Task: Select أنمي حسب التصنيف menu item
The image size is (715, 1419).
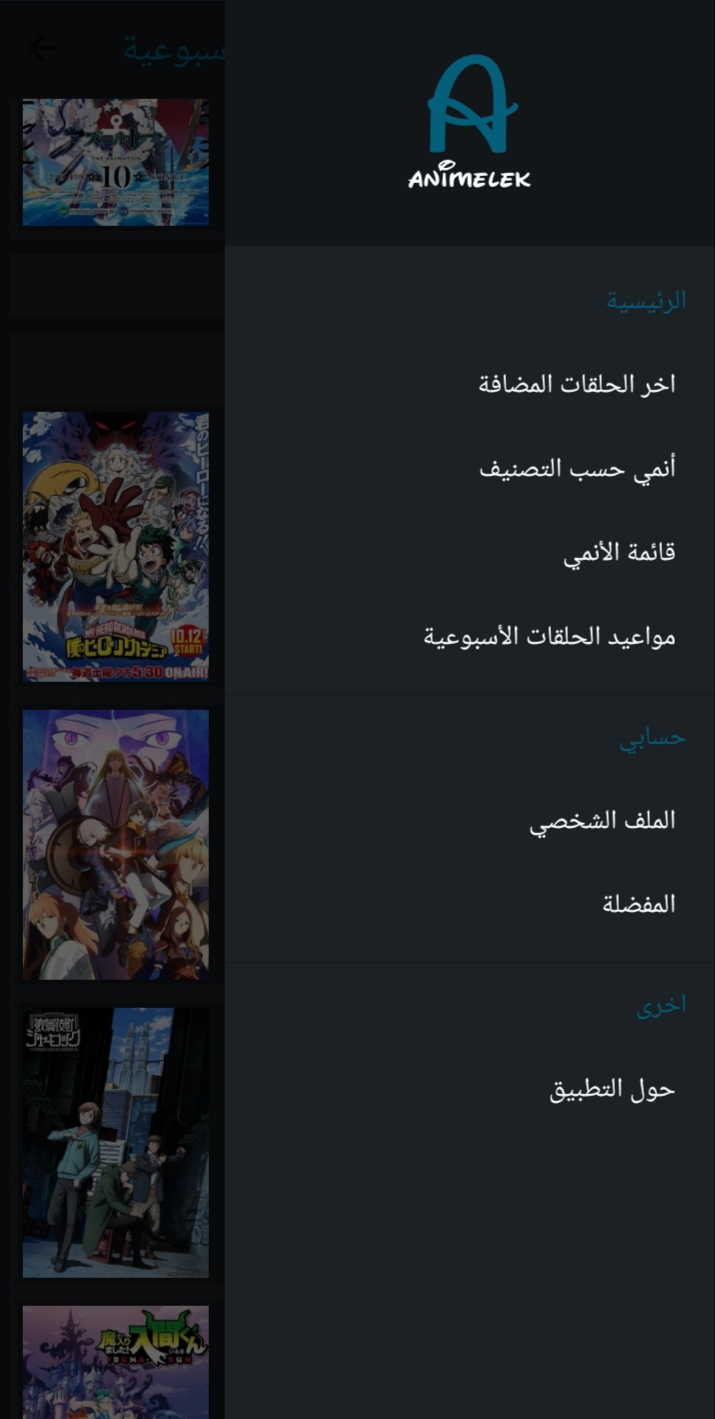Action: [470, 468]
